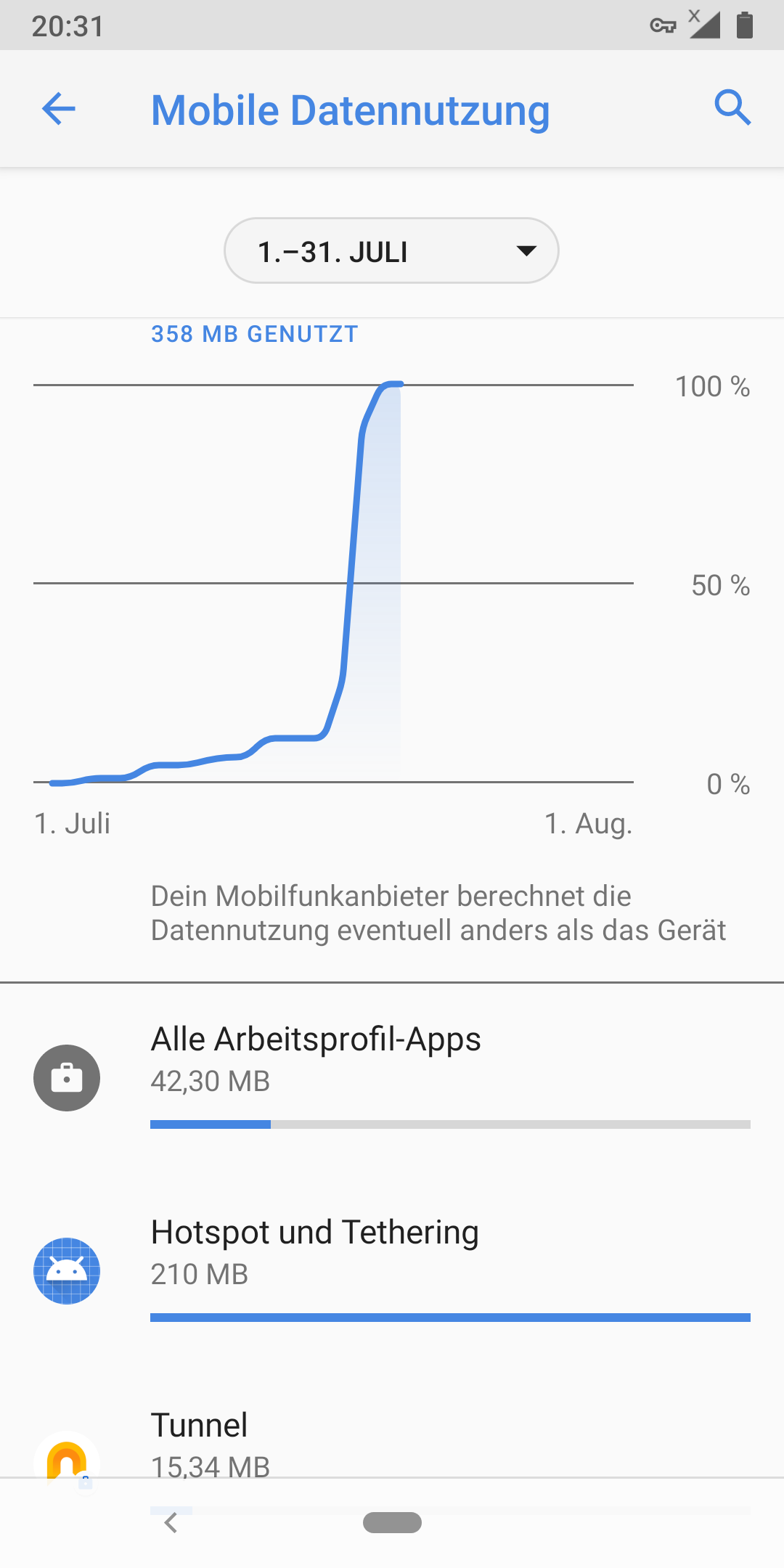
Task: View Tunnel app data usage
Action: point(392,1445)
